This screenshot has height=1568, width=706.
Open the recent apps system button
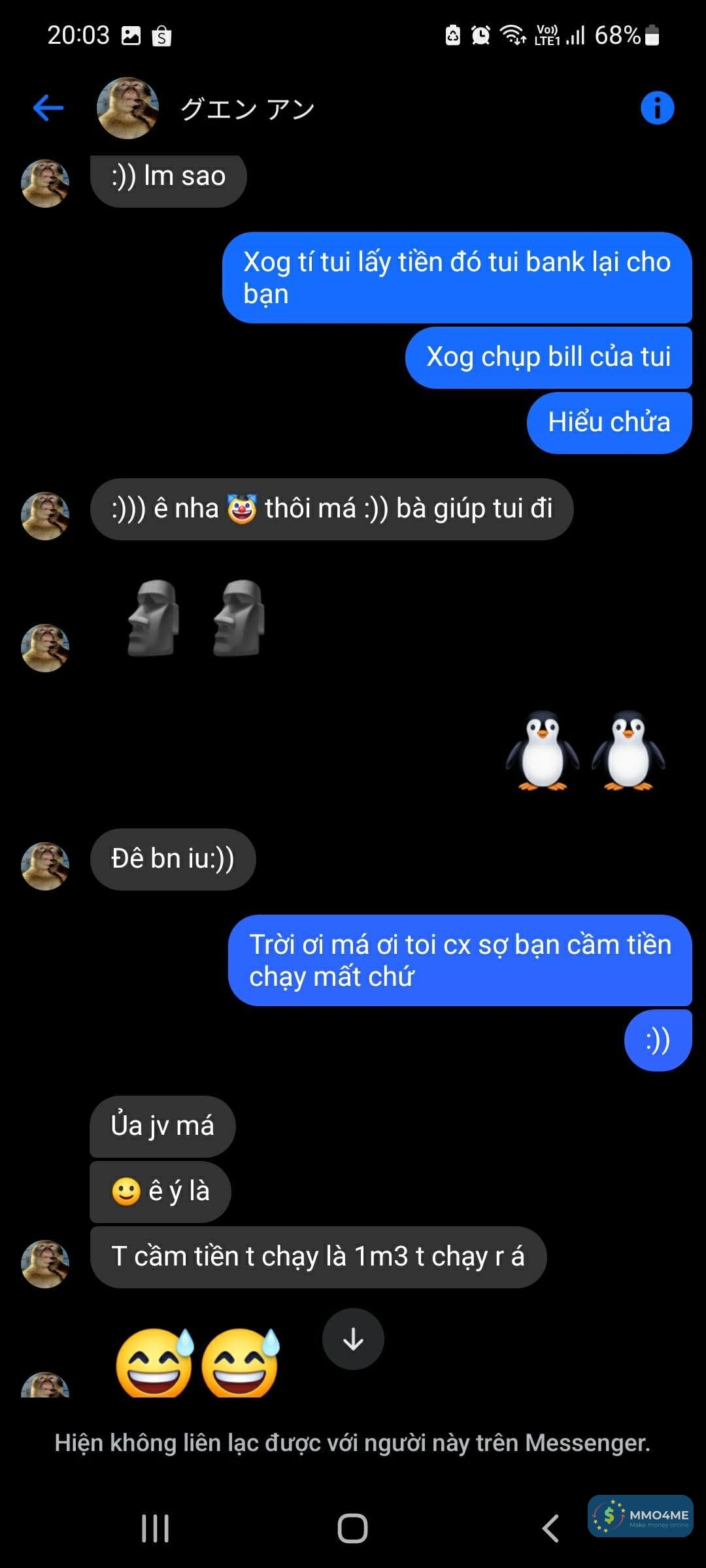156,1528
